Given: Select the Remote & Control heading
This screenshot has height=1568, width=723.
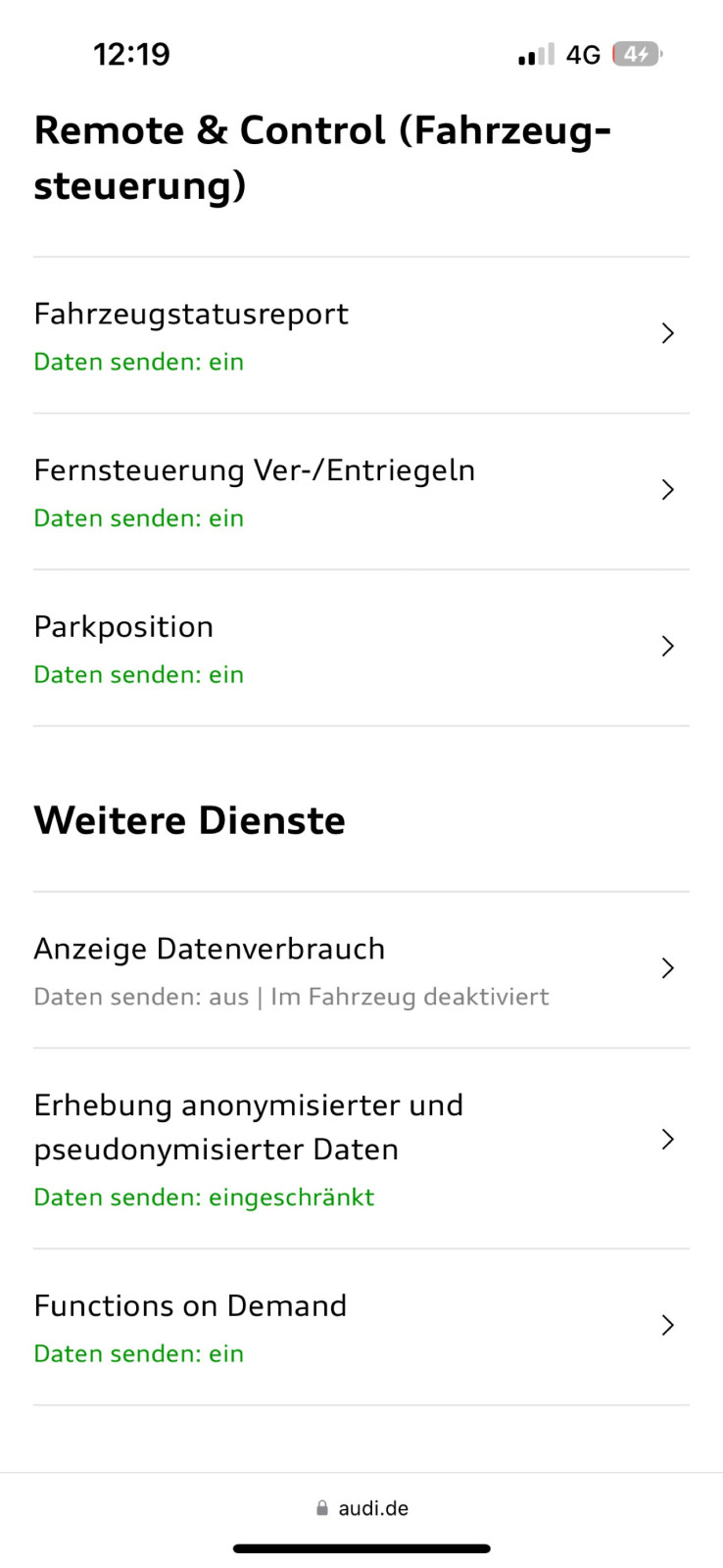Looking at the screenshot, I should click(x=323, y=157).
